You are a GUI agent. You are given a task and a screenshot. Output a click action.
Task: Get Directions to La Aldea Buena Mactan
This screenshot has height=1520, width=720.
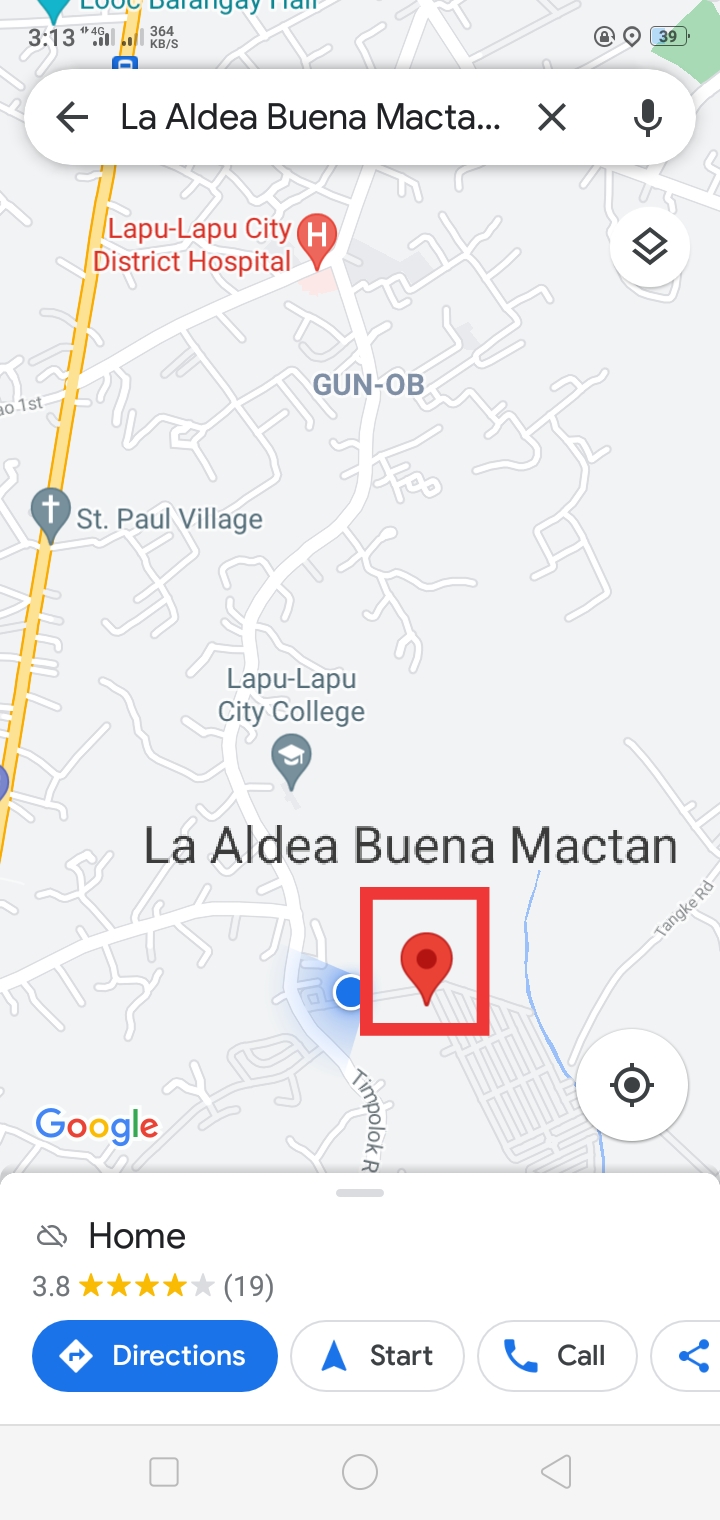[x=155, y=1356]
